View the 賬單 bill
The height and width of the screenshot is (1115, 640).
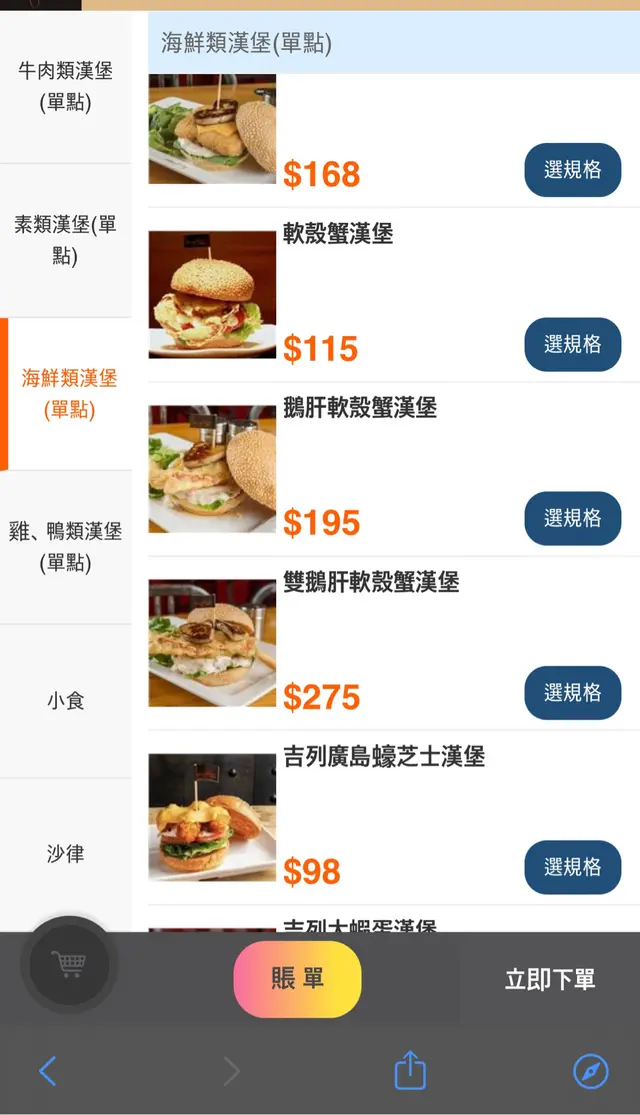pyautogui.click(x=297, y=979)
